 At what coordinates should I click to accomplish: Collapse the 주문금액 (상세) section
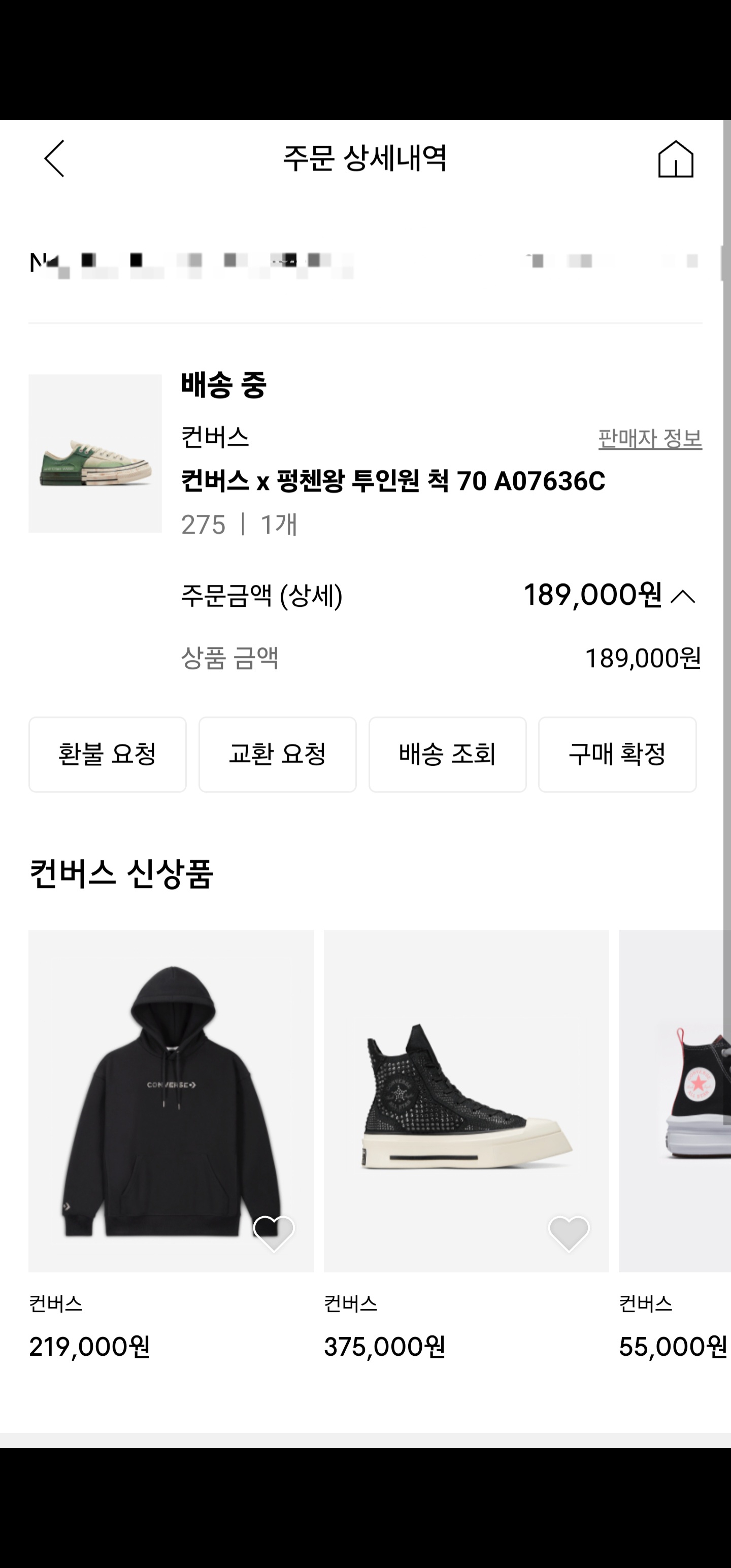pyautogui.click(x=682, y=596)
